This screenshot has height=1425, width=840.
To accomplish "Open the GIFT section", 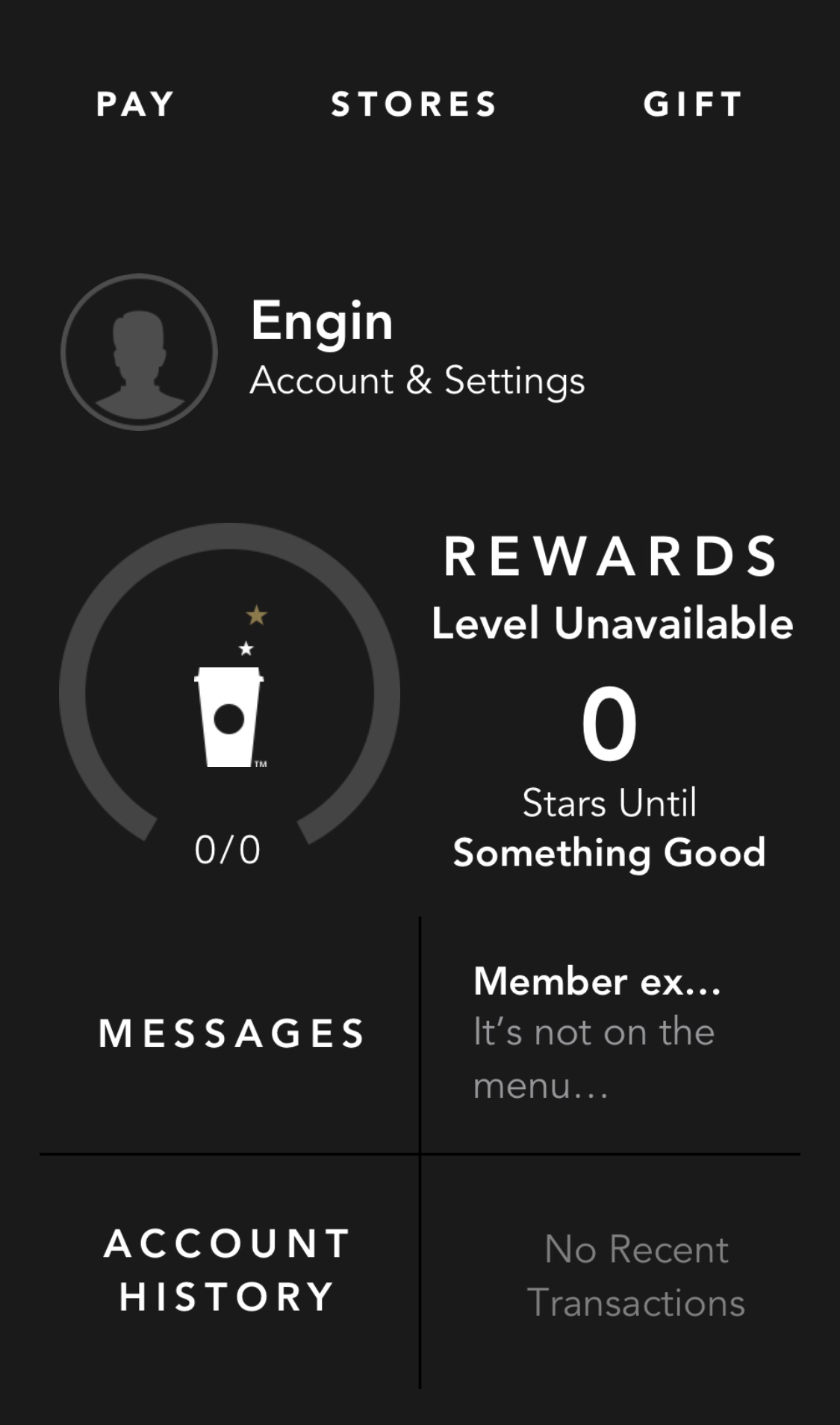I will pyautogui.click(x=693, y=104).
